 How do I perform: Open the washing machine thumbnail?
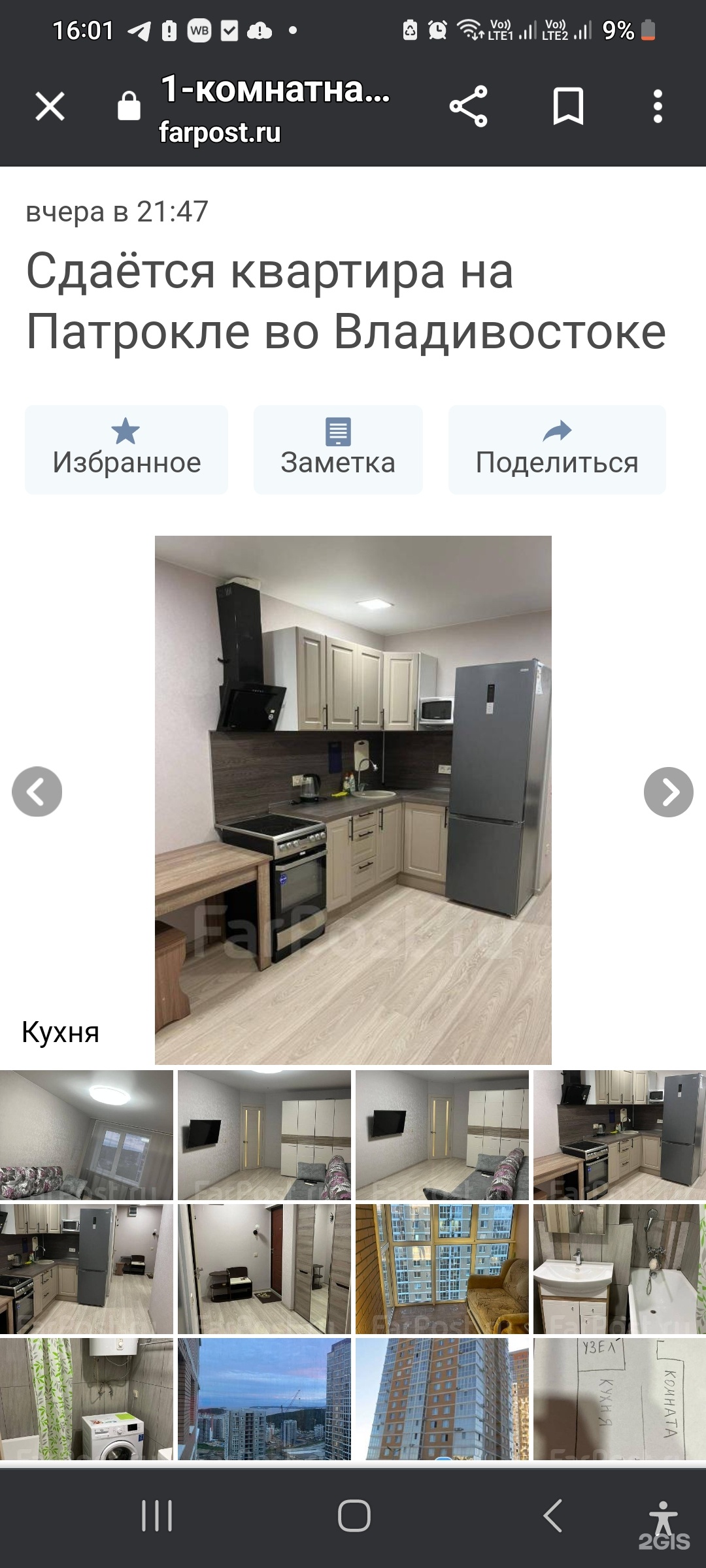86,1398
